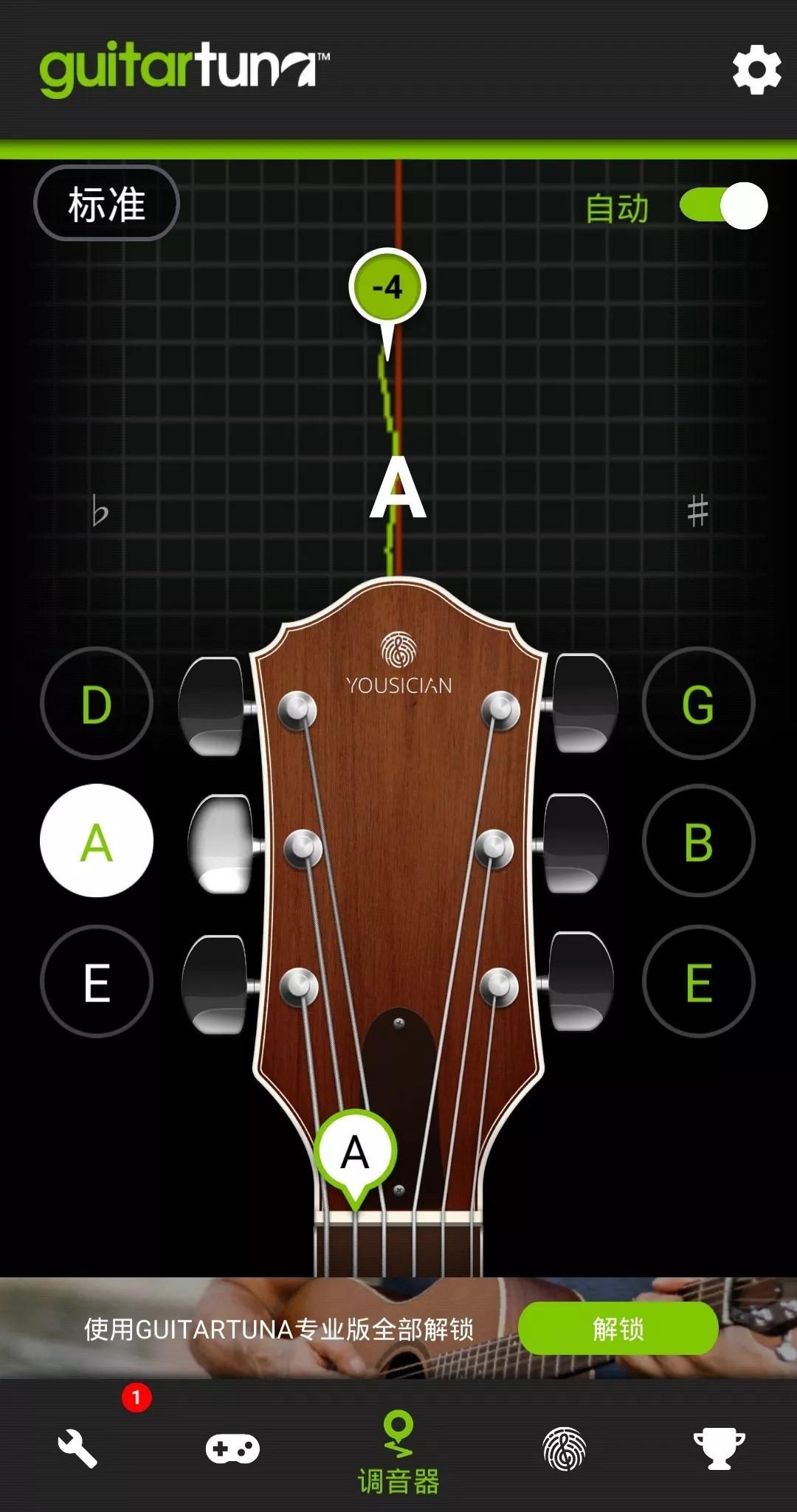Screen dimensions: 797x1512
Task: Open the Yousician fingerprint tab
Action: (565, 1448)
